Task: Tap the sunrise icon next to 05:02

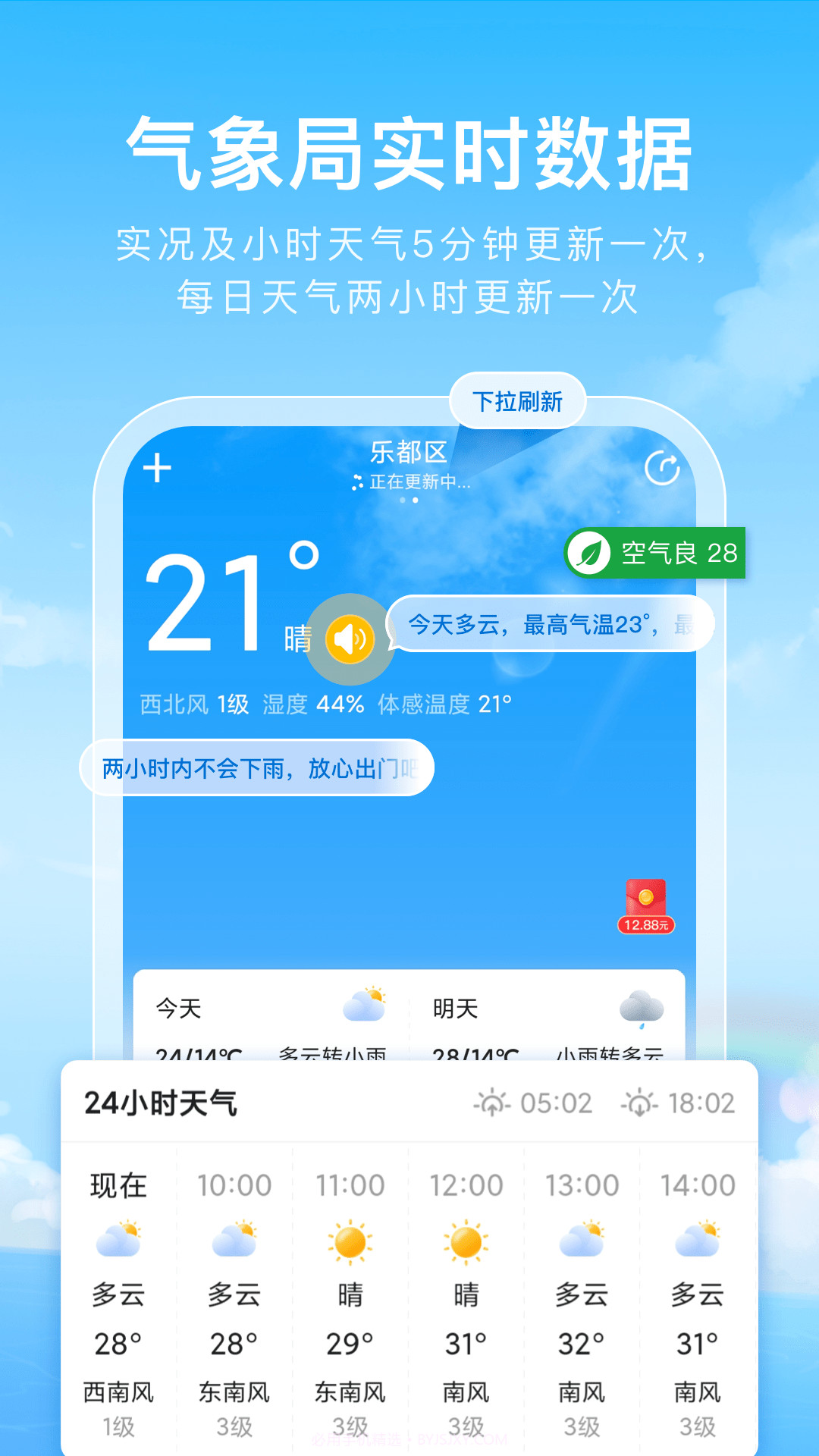Action: (x=494, y=1103)
